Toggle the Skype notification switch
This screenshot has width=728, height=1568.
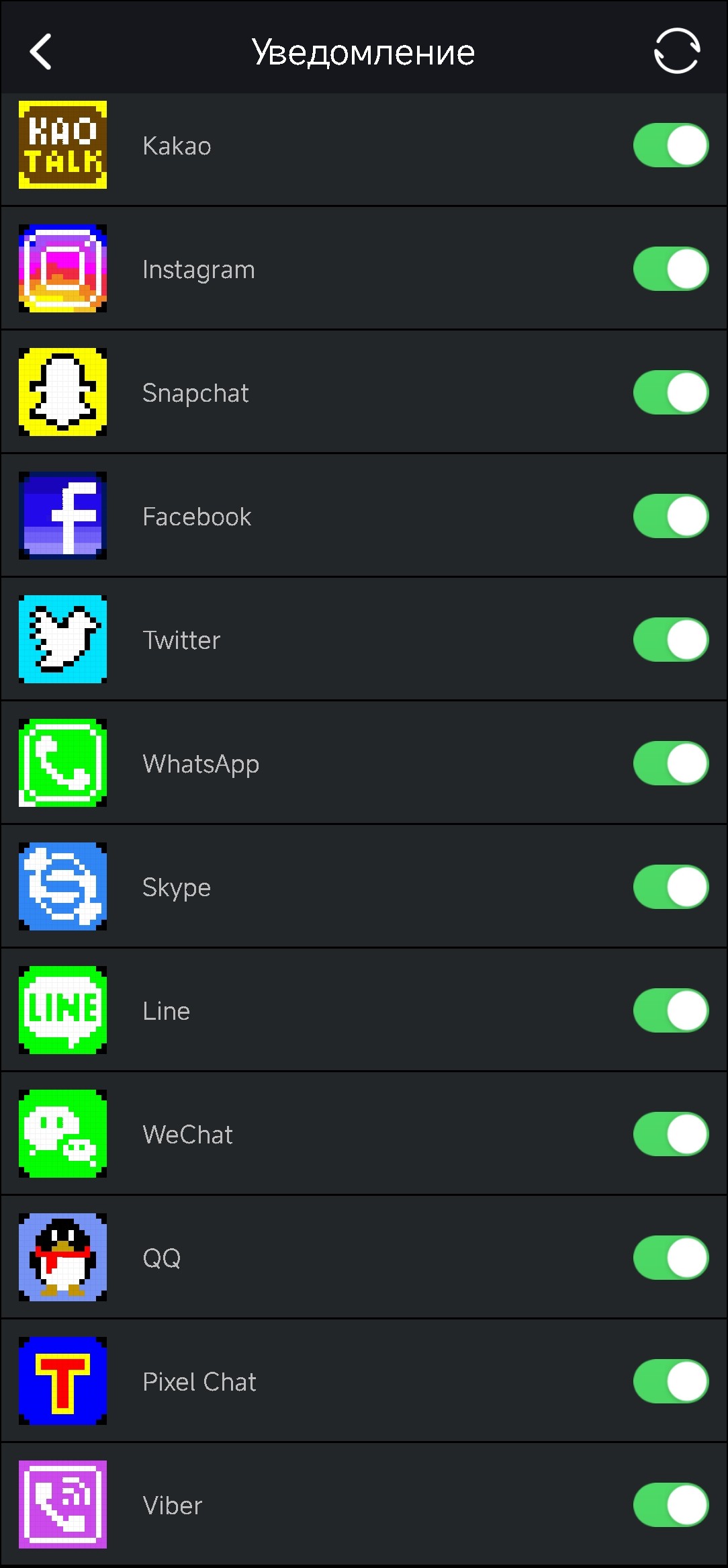coord(671,887)
